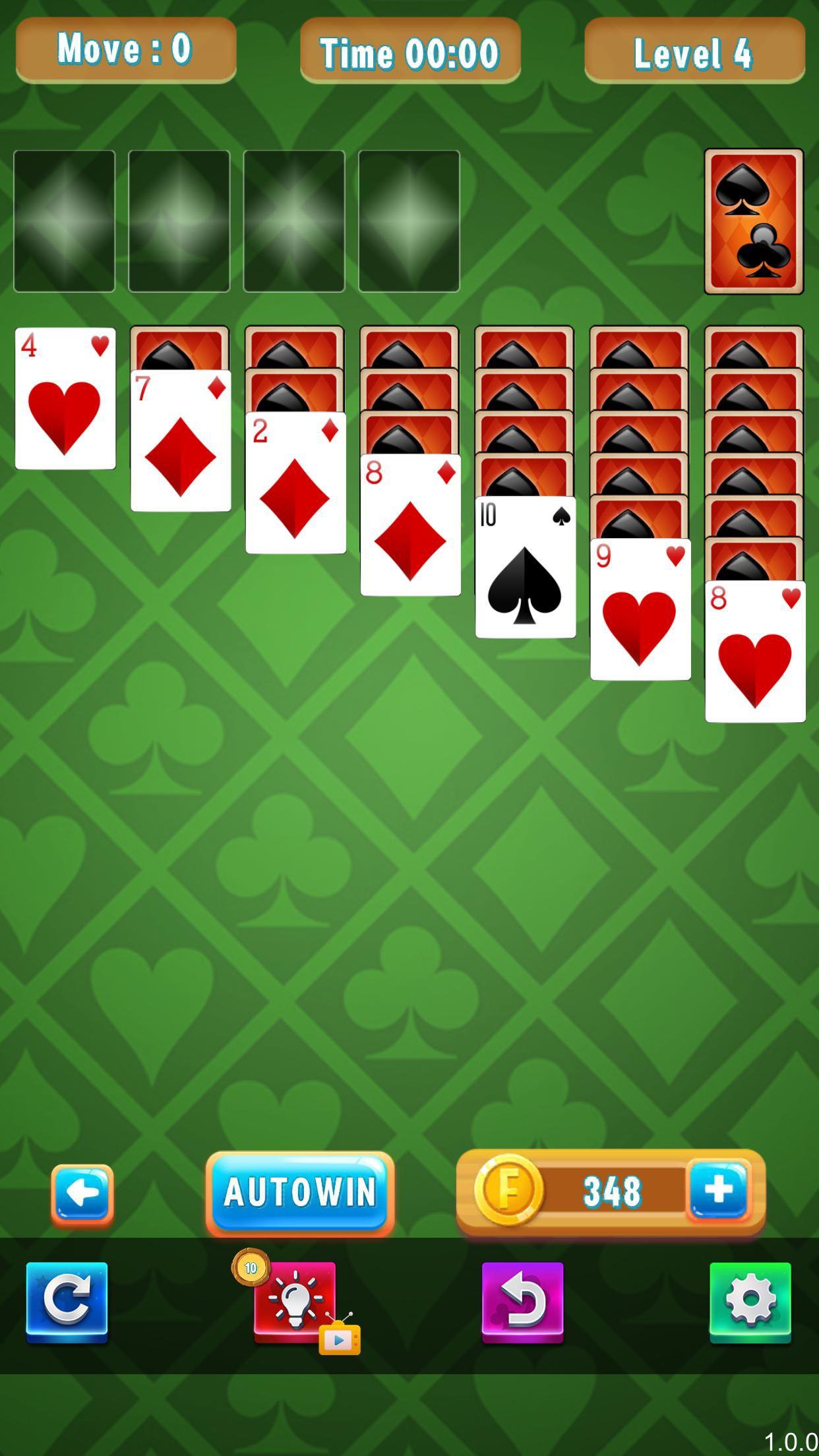The image size is (819, 1456).
Task: Add more coins with the plus button
Action: (718, 1190)
